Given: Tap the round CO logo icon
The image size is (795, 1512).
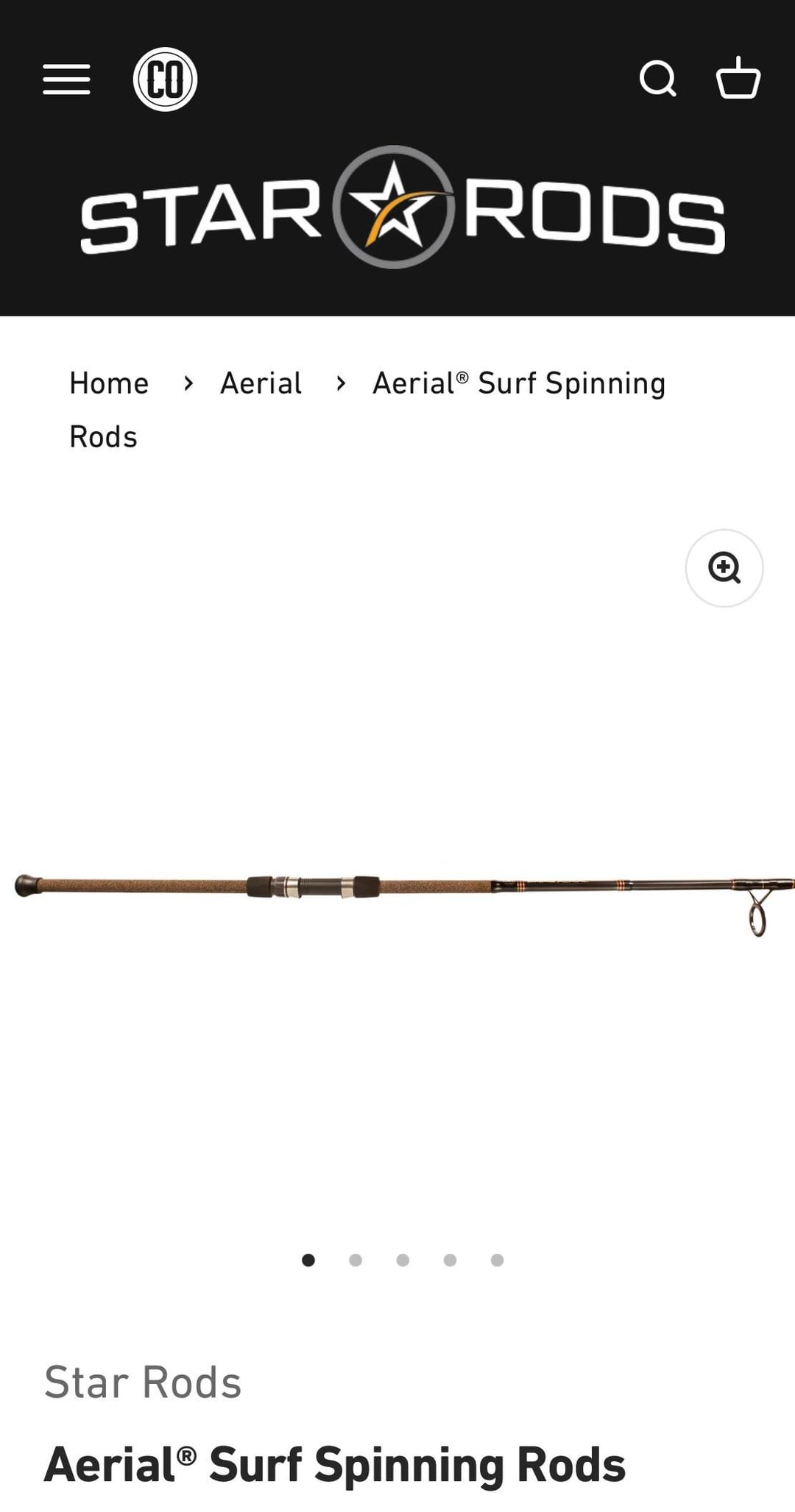Looking at the screenshot, I should pos(165,79).
